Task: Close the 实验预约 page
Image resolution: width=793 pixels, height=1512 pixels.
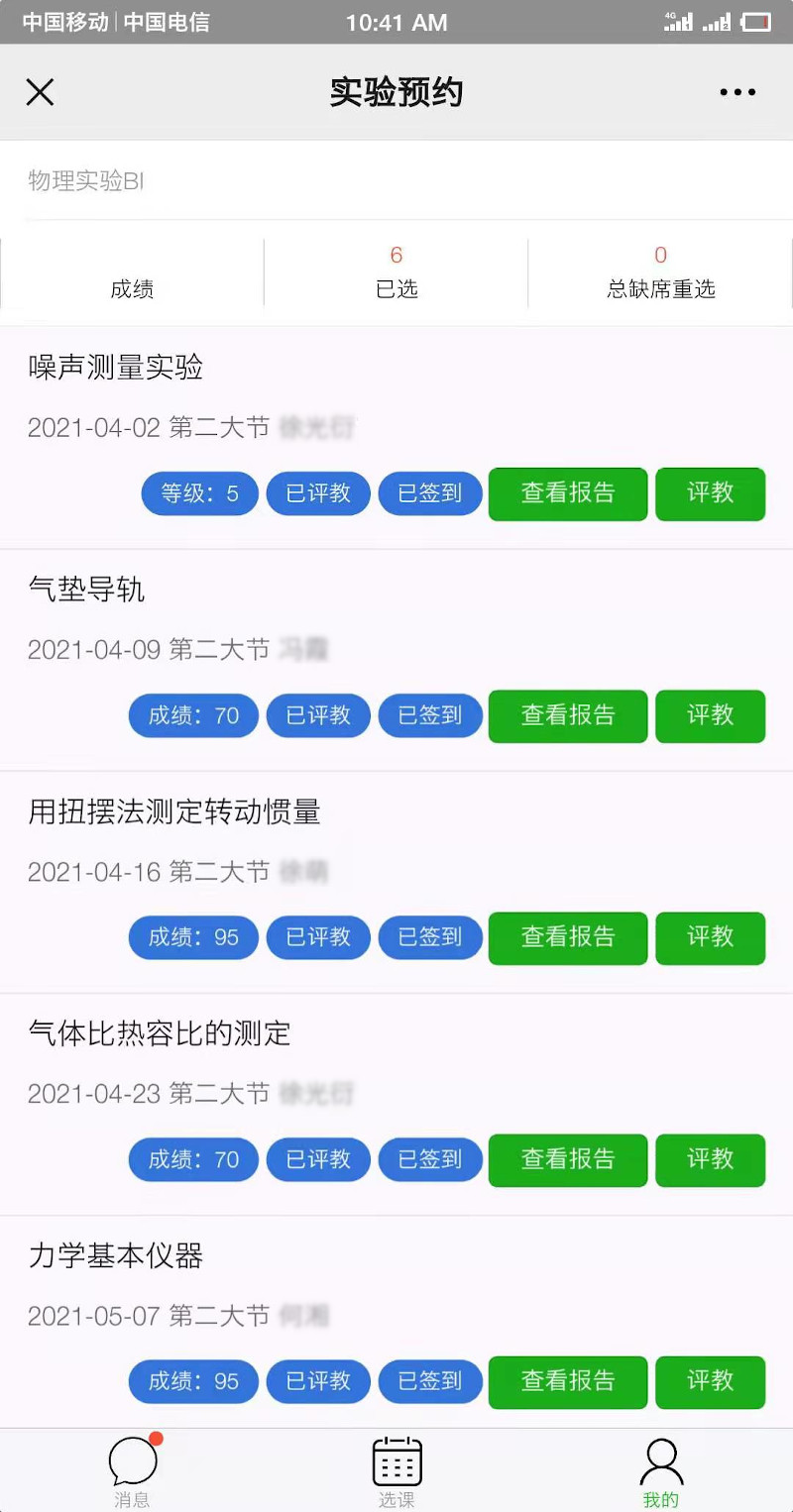Action: (40, 93)
